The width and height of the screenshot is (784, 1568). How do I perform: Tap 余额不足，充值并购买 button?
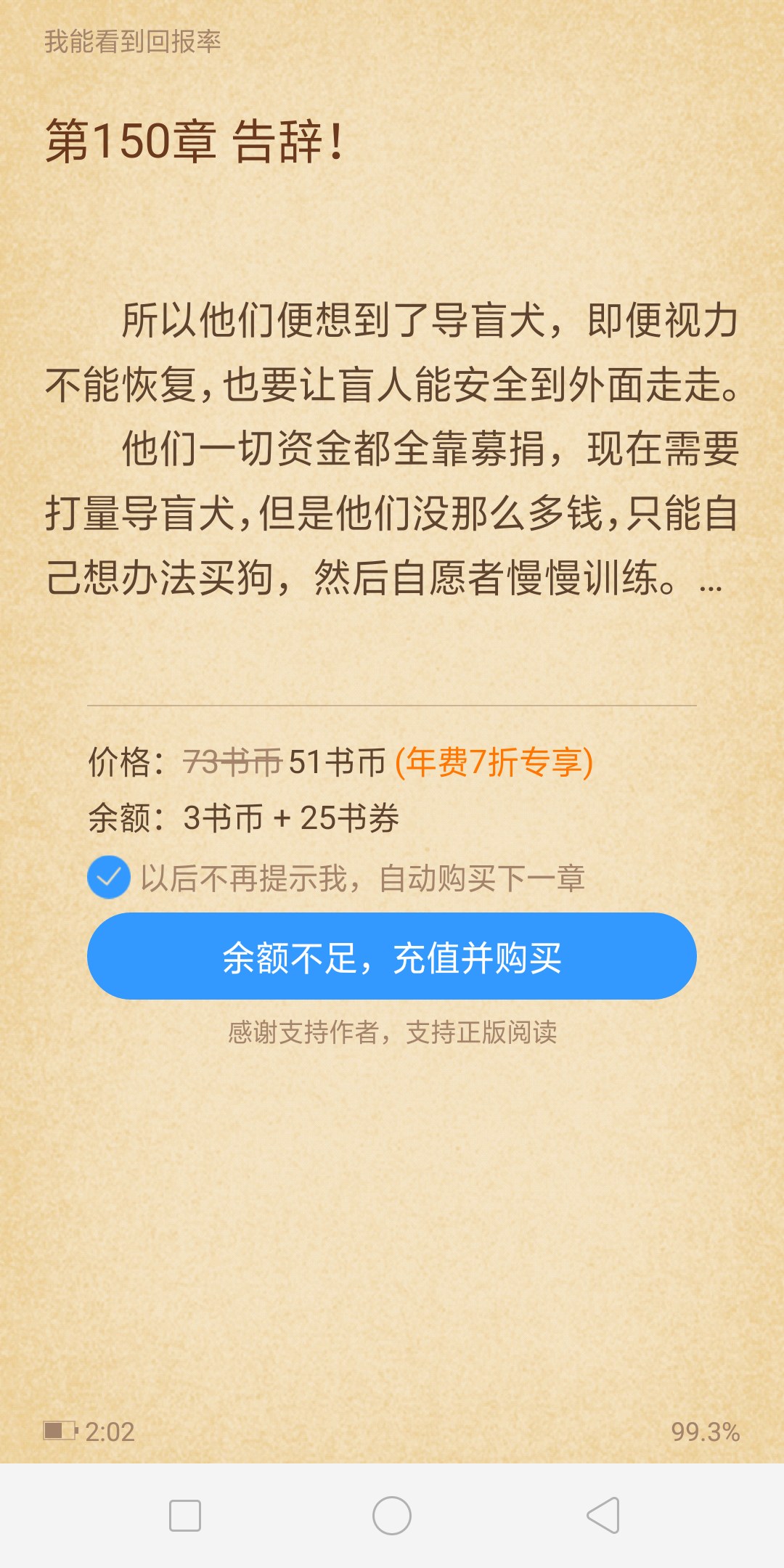click(x=392, y=956)
